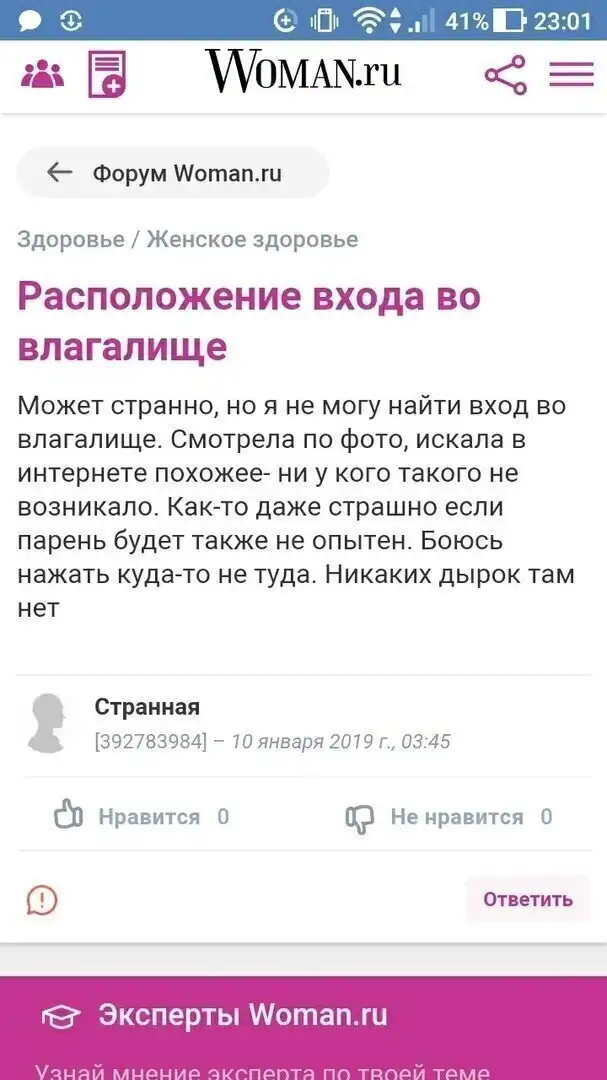Open Женское здоровье breadcrumb

[252, 240]
